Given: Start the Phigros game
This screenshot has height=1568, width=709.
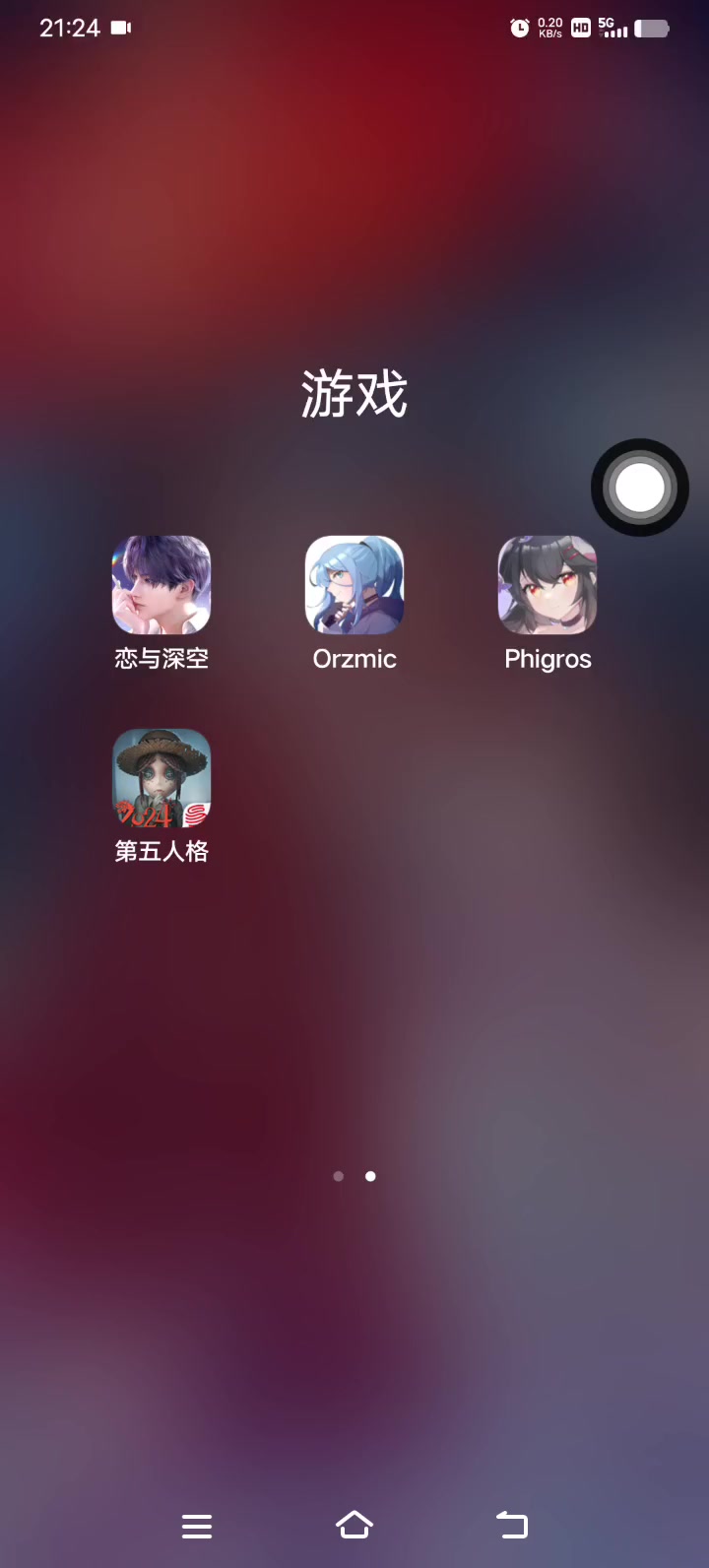Looking at the screenshot, I should click(548, 585).
